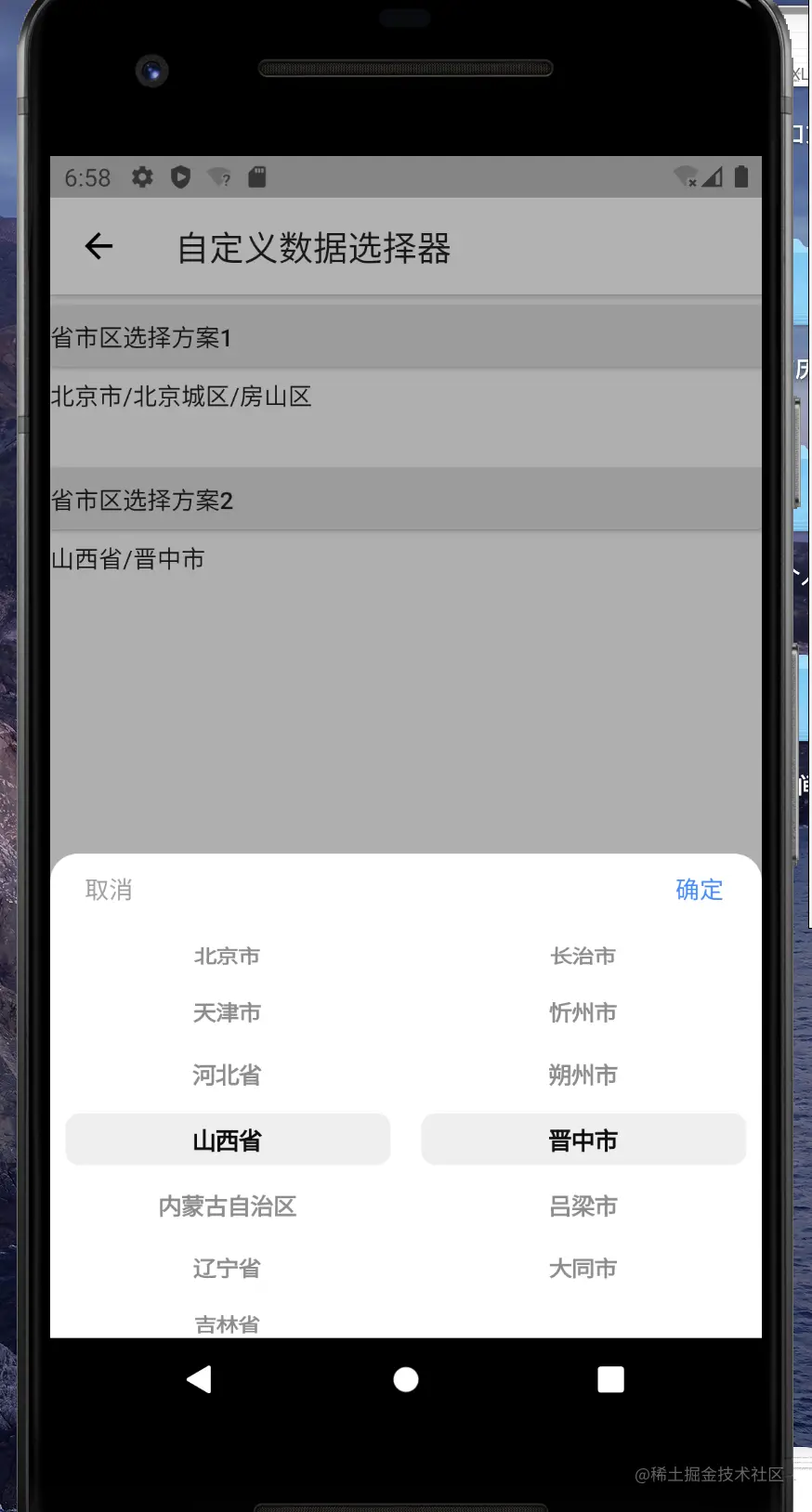
Task: Select 忻州市 in the city column
Action: pos(583,1012)
